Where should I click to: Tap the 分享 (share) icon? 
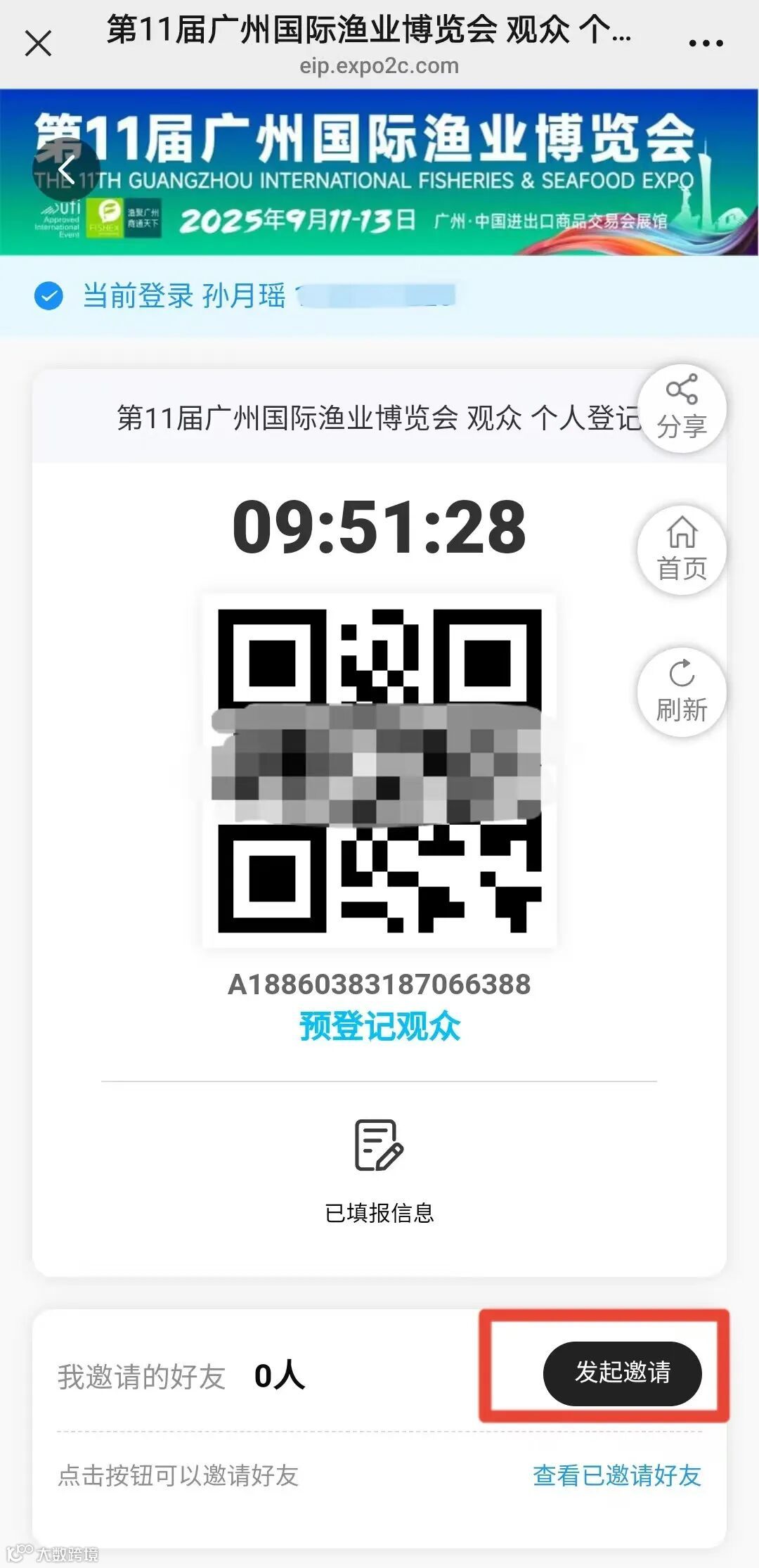680,406
